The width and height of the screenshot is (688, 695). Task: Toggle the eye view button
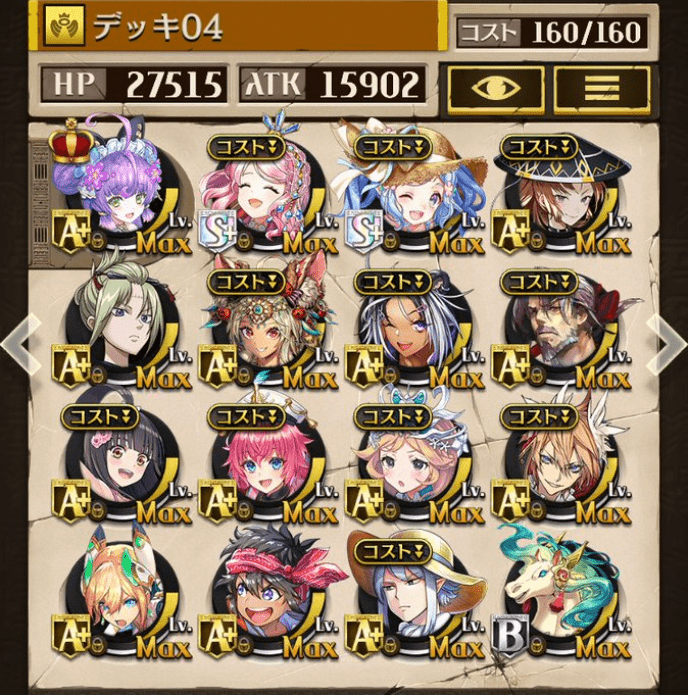(496, 87)
